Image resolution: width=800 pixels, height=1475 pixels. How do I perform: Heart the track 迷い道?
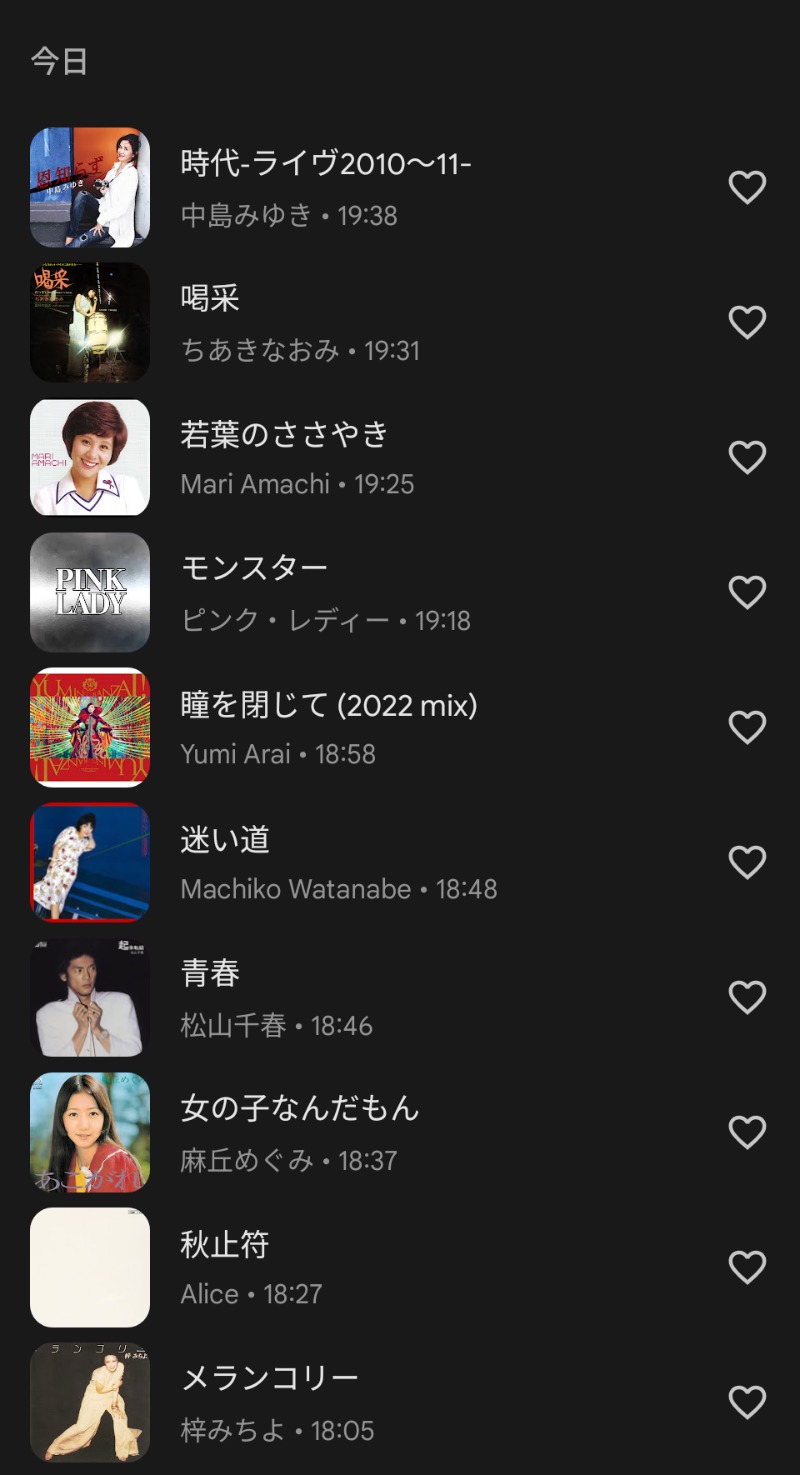click(x=747, y=862)
